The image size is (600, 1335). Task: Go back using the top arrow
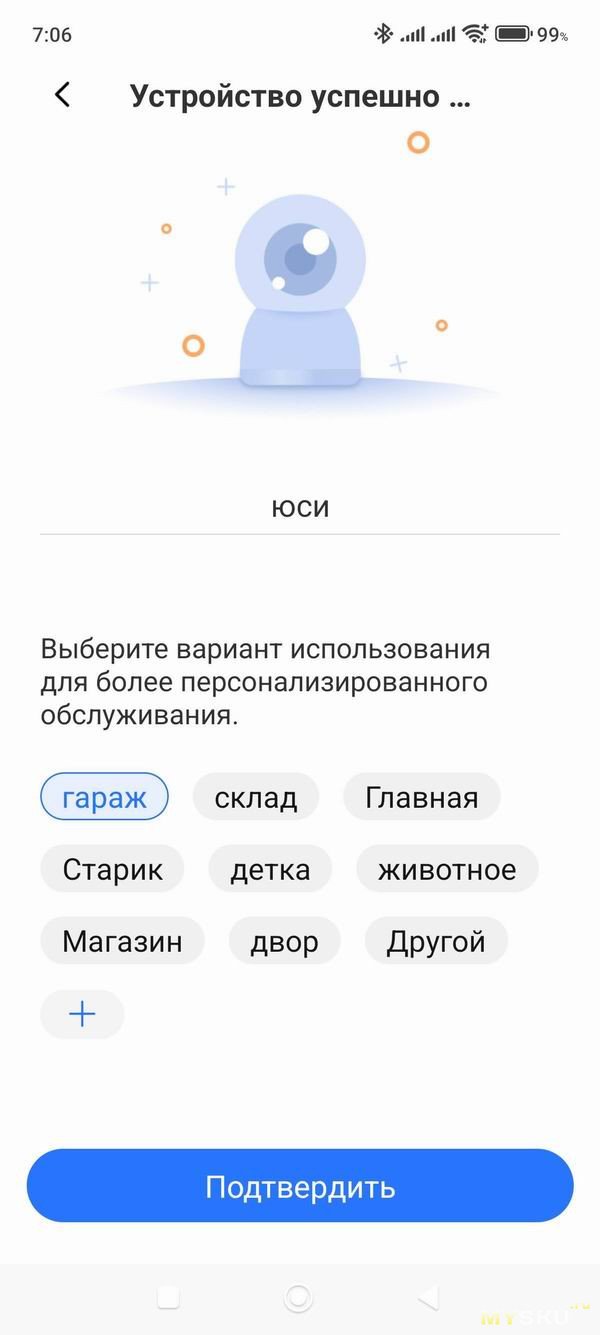point(62,95)
